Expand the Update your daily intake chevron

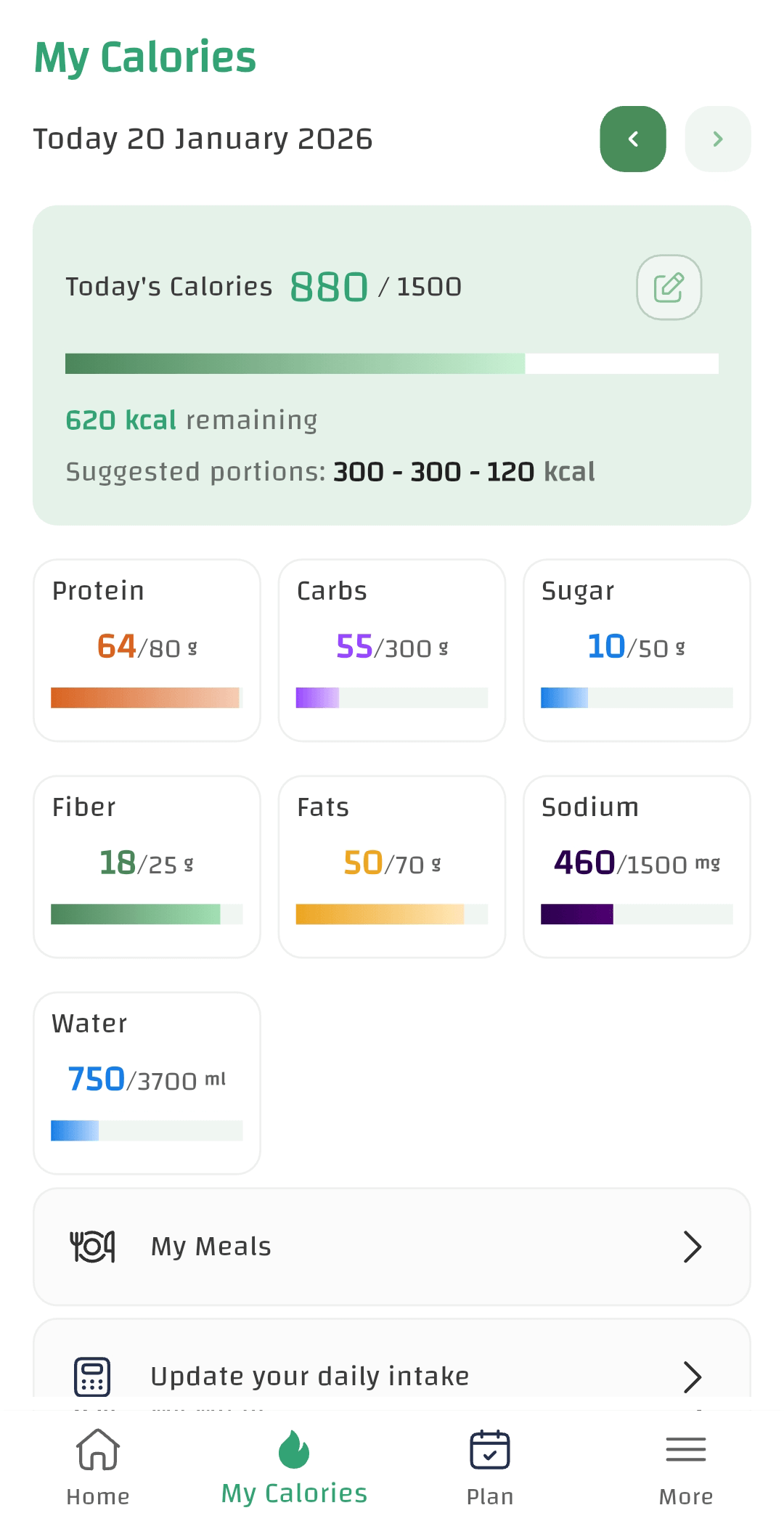pos(693,1374)
